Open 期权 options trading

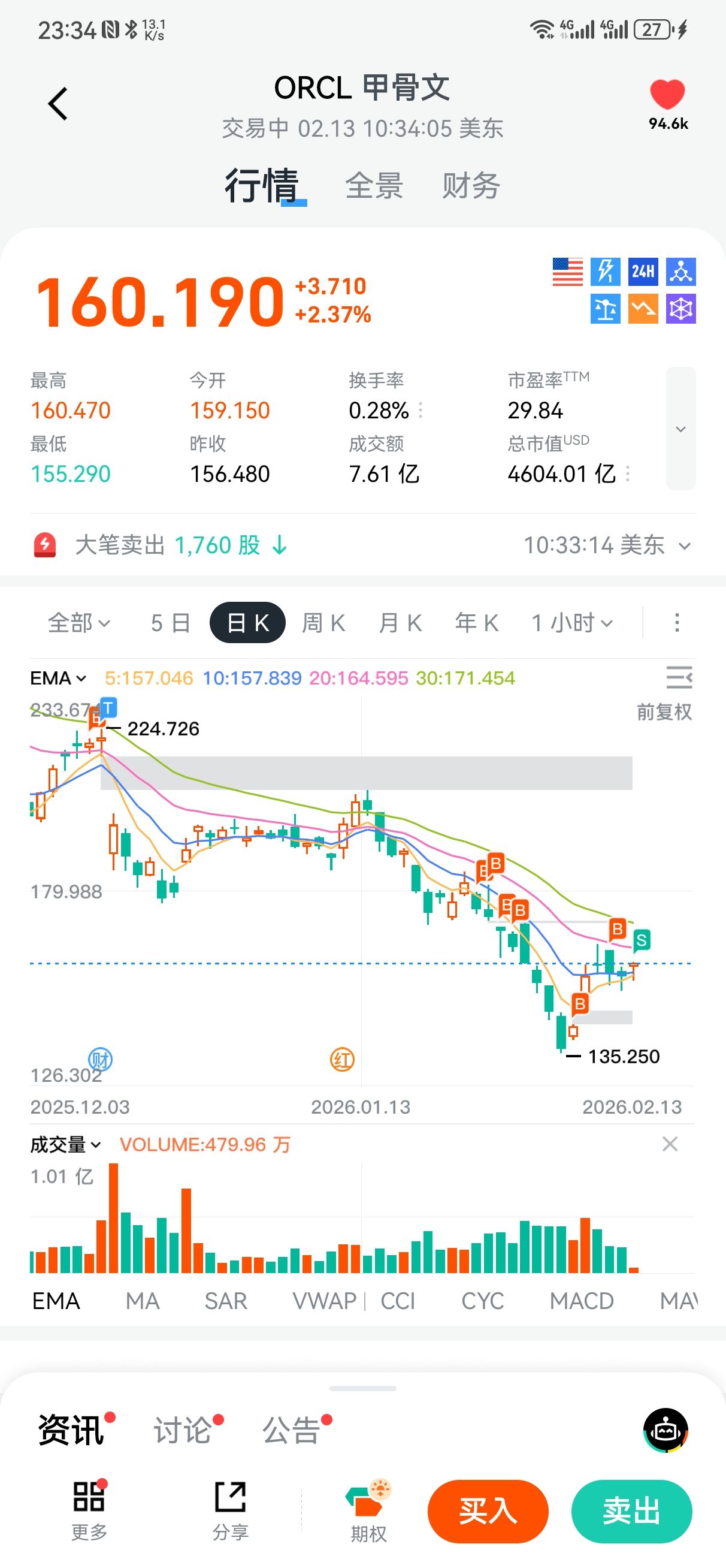pos(368,1513)
